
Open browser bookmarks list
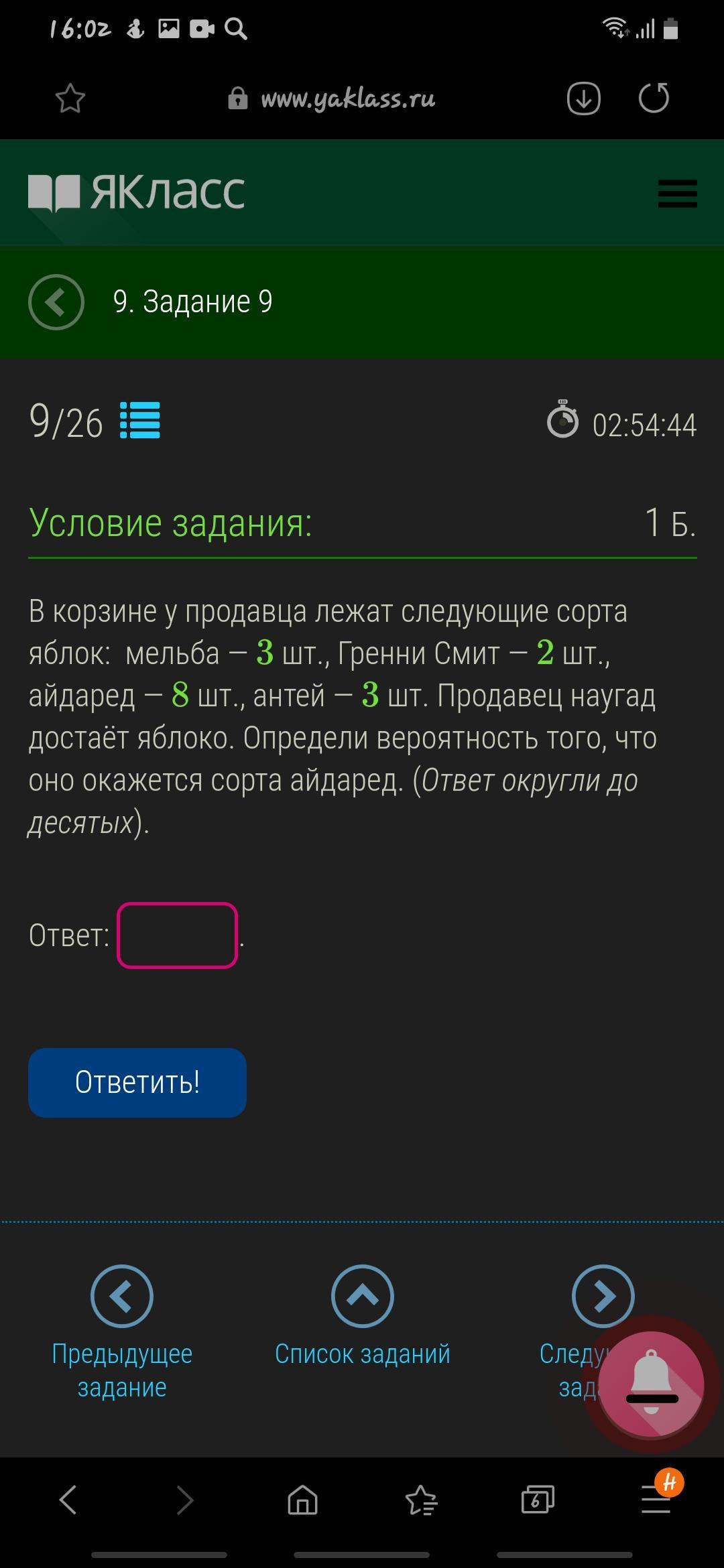tap(421, 1500)
